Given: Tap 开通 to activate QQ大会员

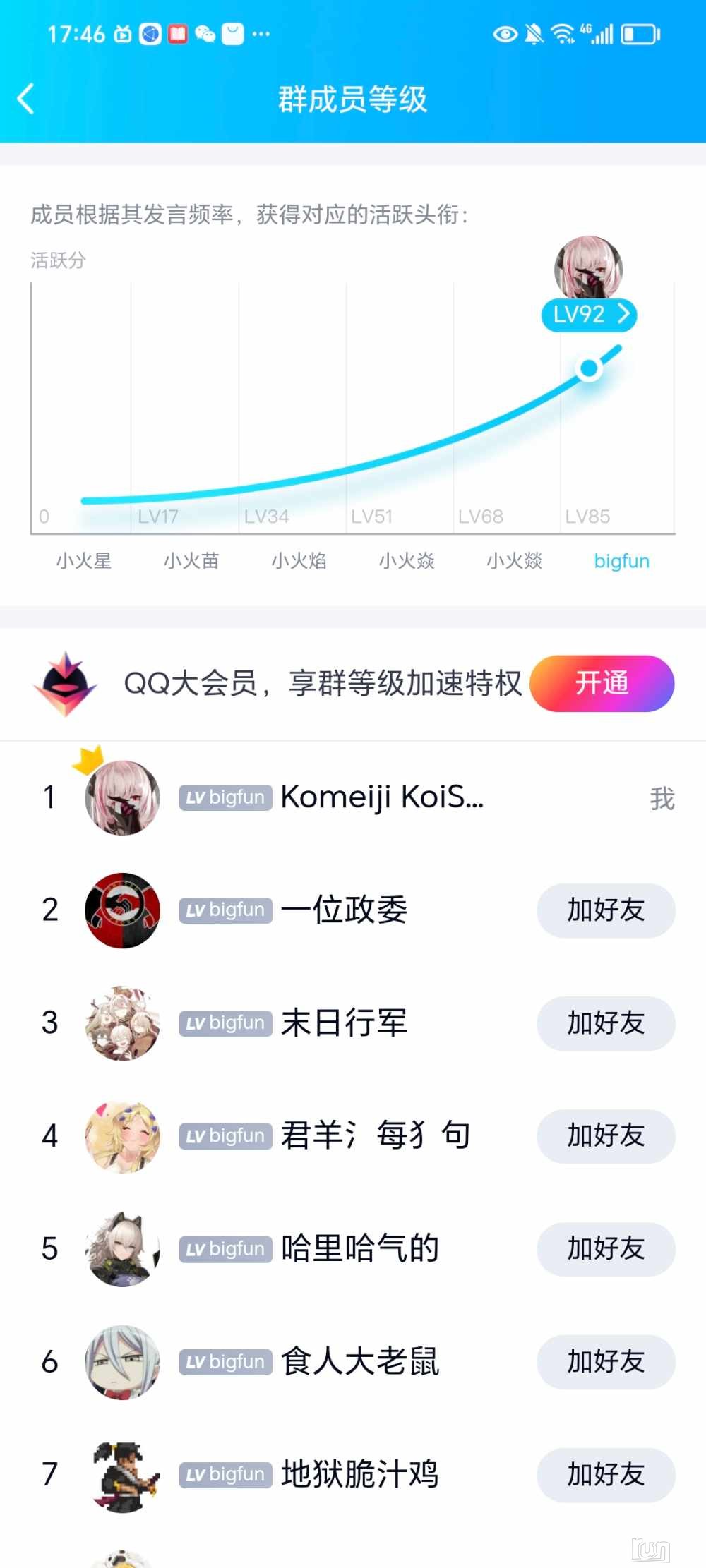Looking at the screenshot, I should coord(602,683).
